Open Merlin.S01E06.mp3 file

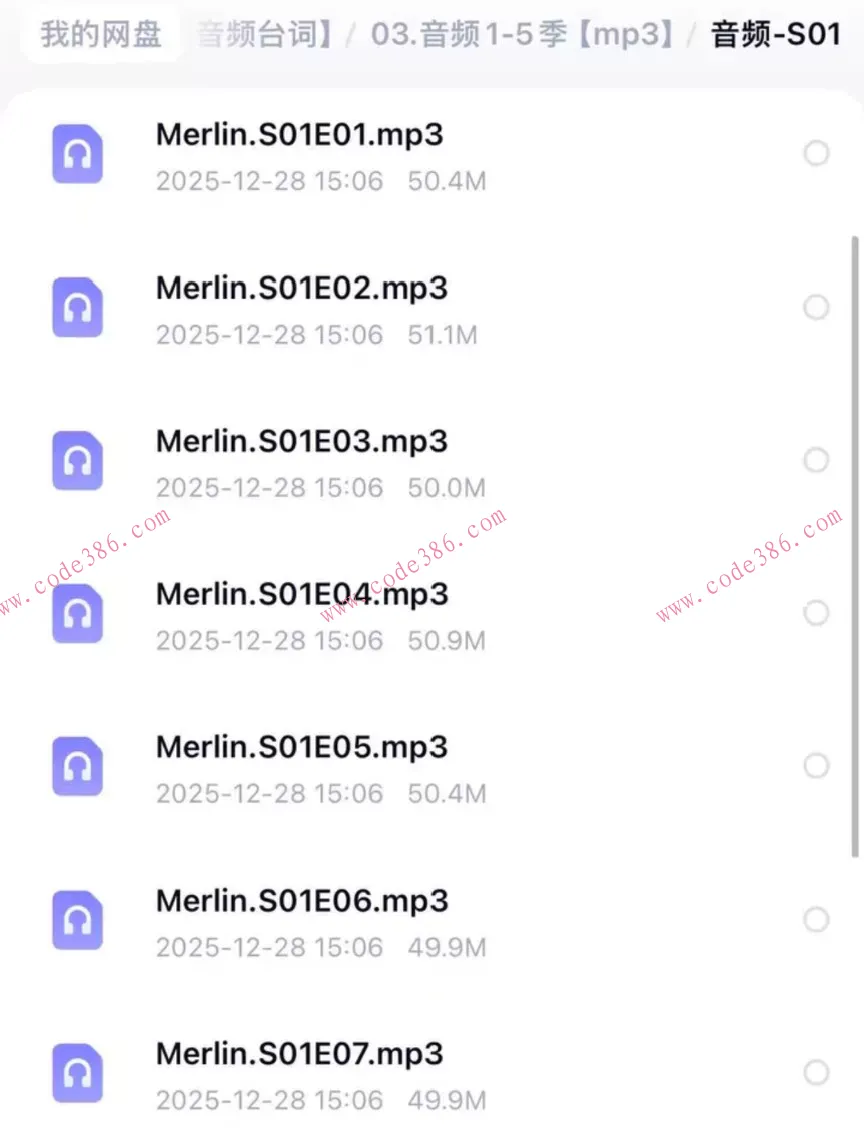301,900
